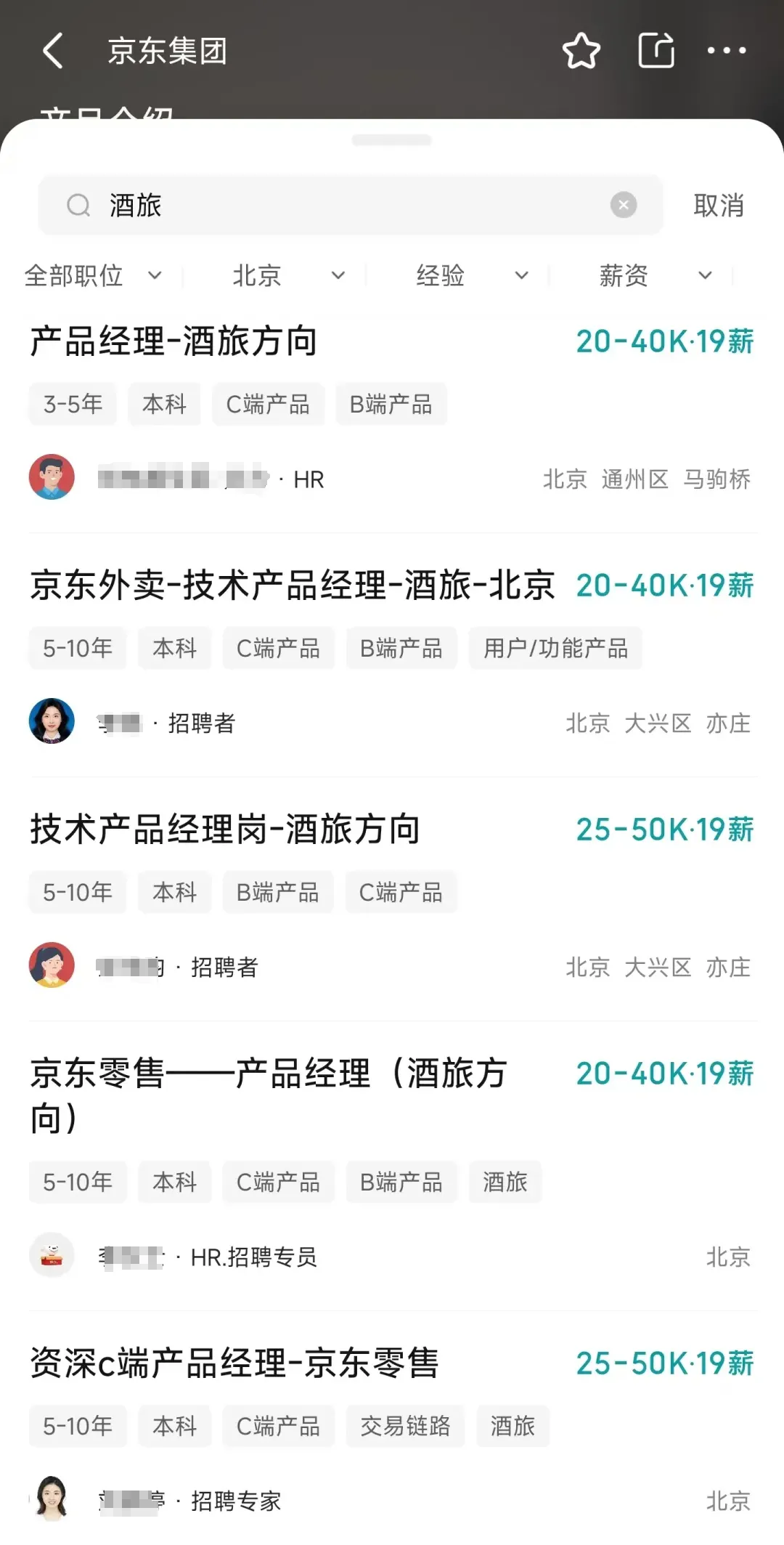The height and width of the screenshot is (1545, 784).
Task: Favorite 京东集团 with the star icon
Action: click(x=581, y=51)
